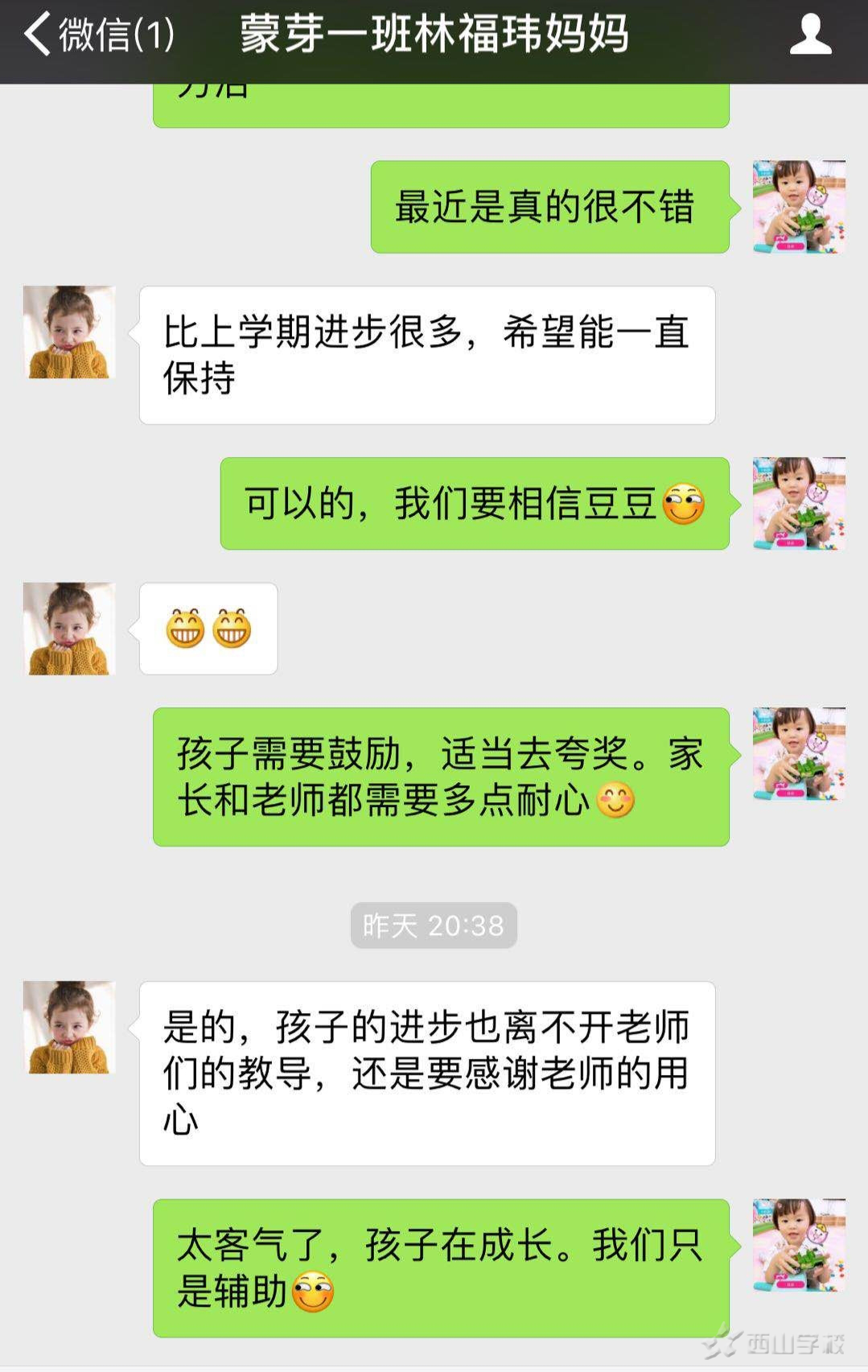Go back to the 微信 chat list
The image size is (868, 1372).
click(x=97, y=35)
